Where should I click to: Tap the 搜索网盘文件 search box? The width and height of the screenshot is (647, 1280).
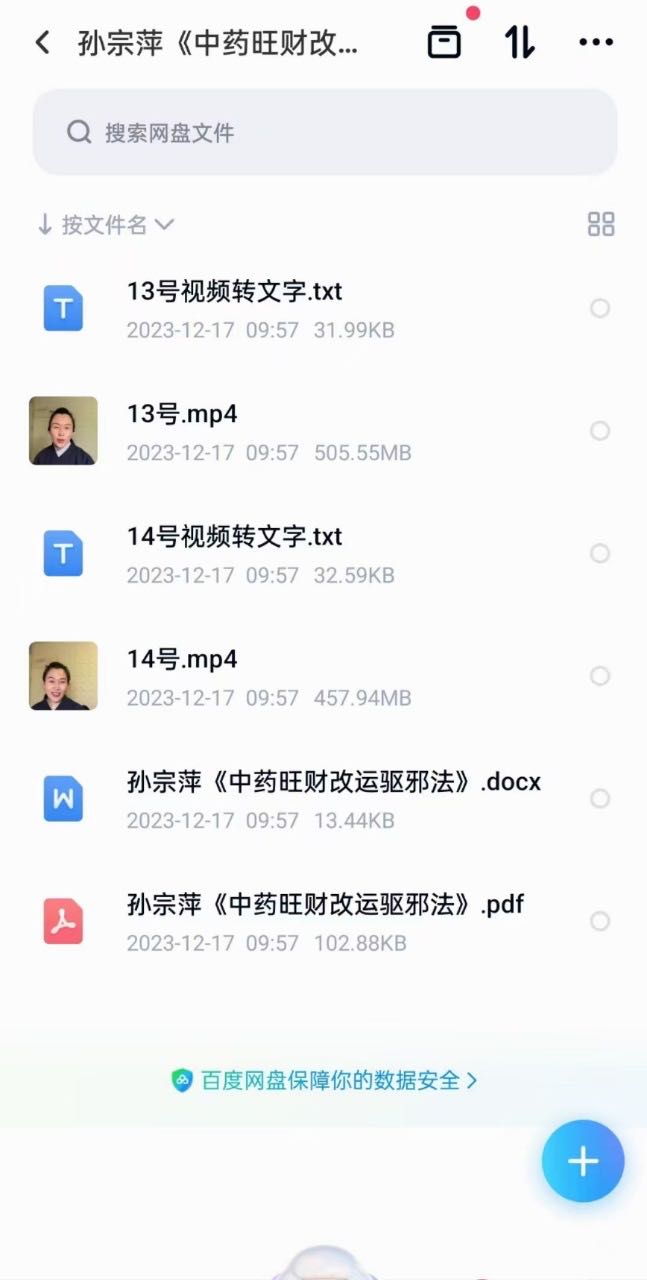[324, 132]
